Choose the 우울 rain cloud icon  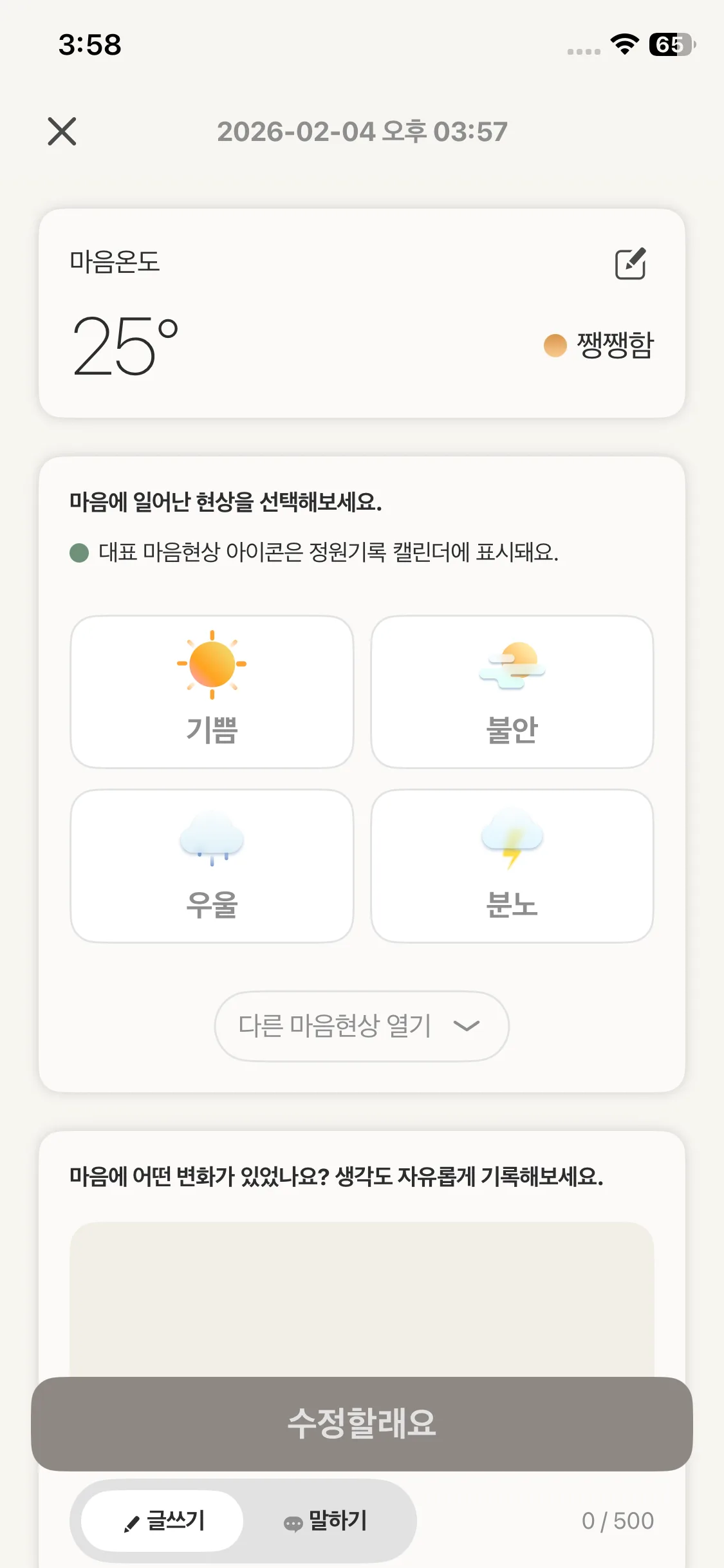pos(211,840)
